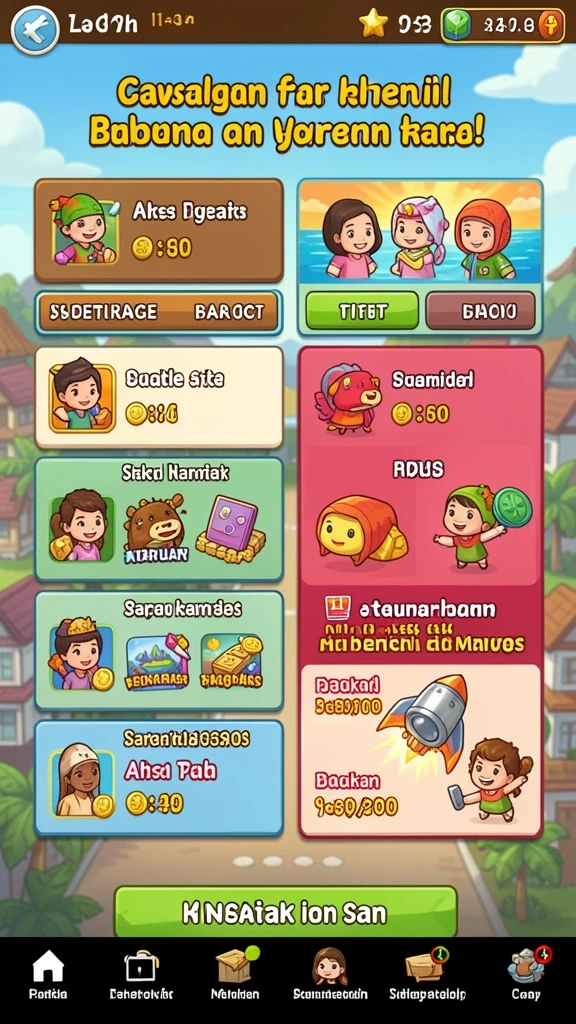Open the Ahsa Pab blue card
The width and height of the screenshot is (576, 1024).
pyautogui.click(x=159, y=778)
